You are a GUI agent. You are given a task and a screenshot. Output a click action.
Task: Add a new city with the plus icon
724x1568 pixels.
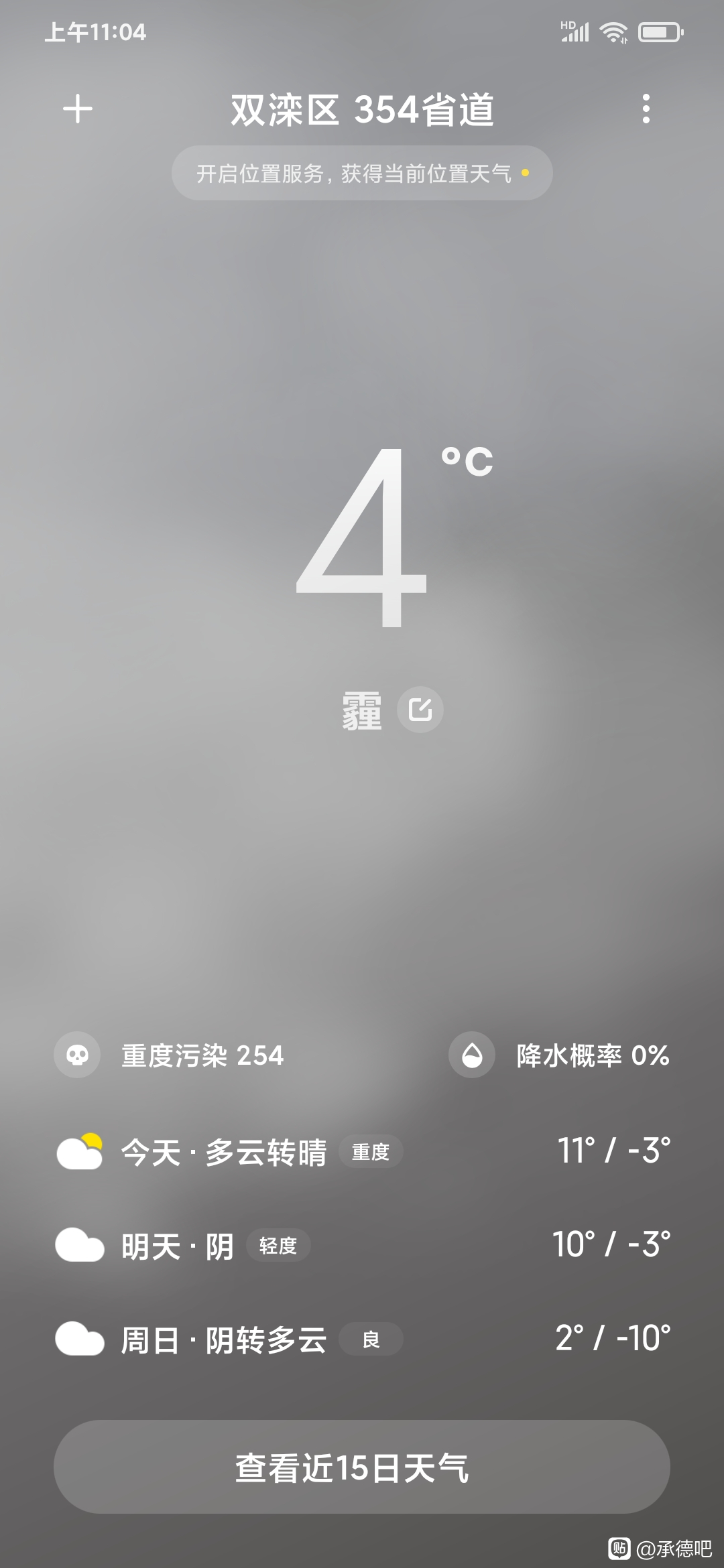[78, 109]
